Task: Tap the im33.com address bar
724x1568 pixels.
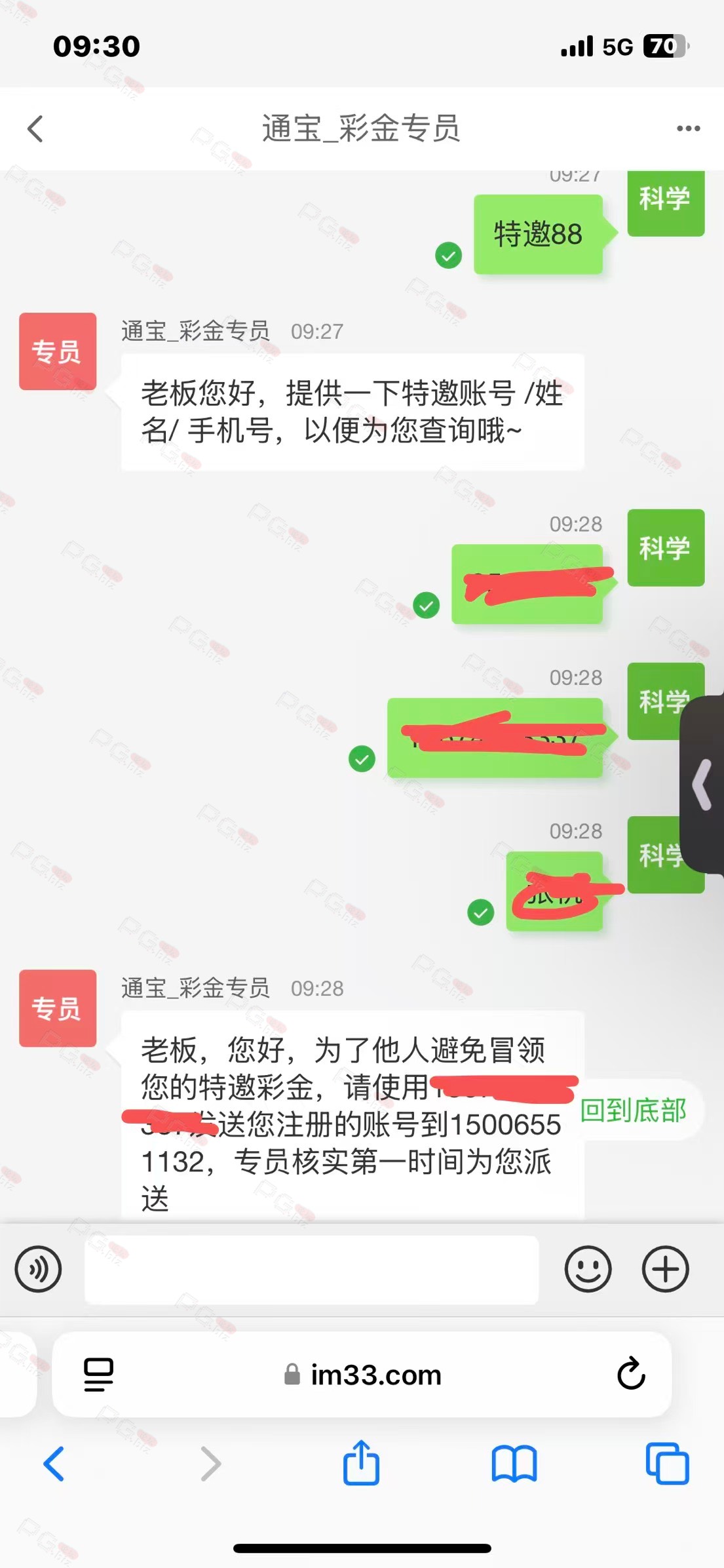Action: pyautogui.click(x=362, y=1375)
